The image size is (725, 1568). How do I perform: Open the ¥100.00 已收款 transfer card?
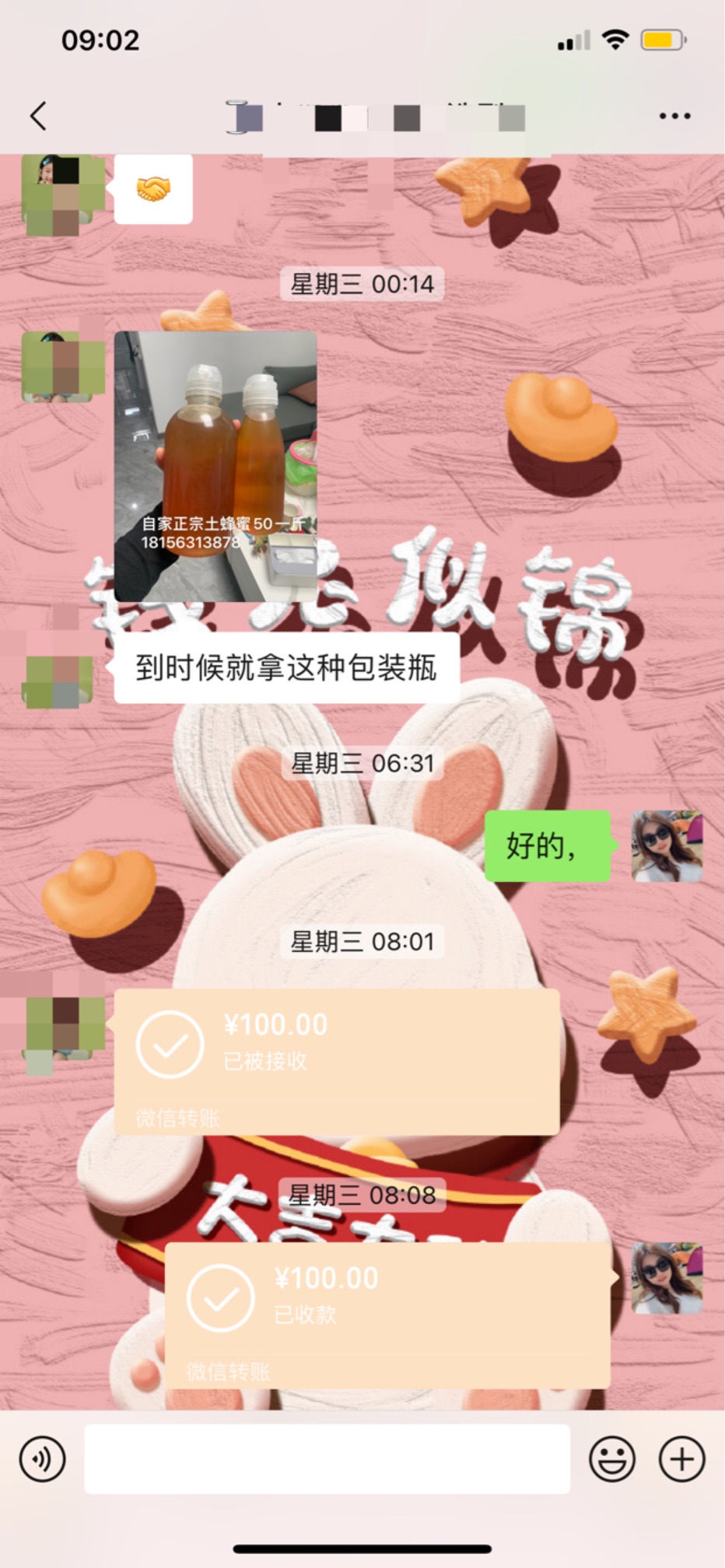(x=387, y=1314)
